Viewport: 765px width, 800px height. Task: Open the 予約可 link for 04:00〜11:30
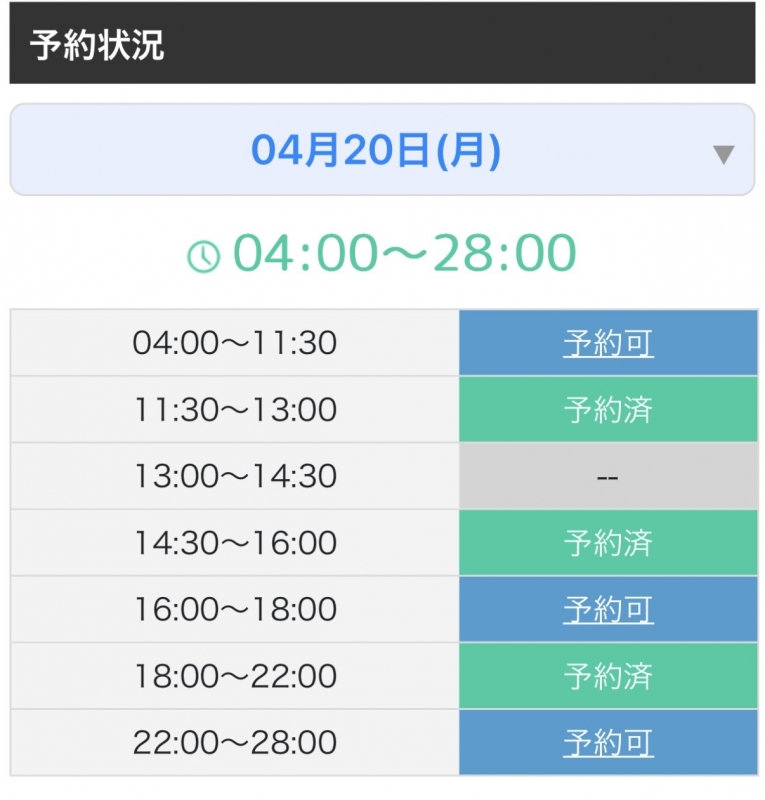[x=608, y=342]
